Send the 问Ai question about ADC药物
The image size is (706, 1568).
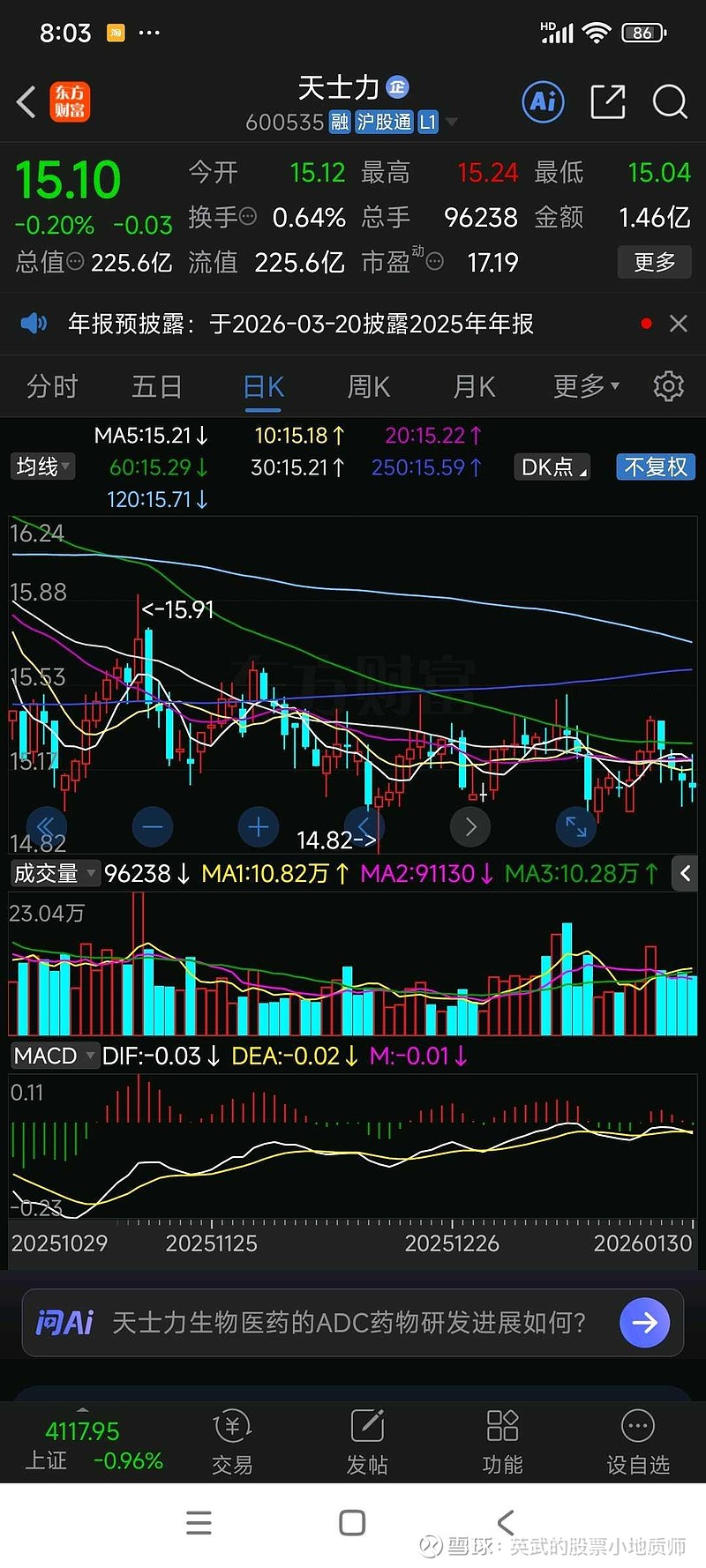[644, 1323]
